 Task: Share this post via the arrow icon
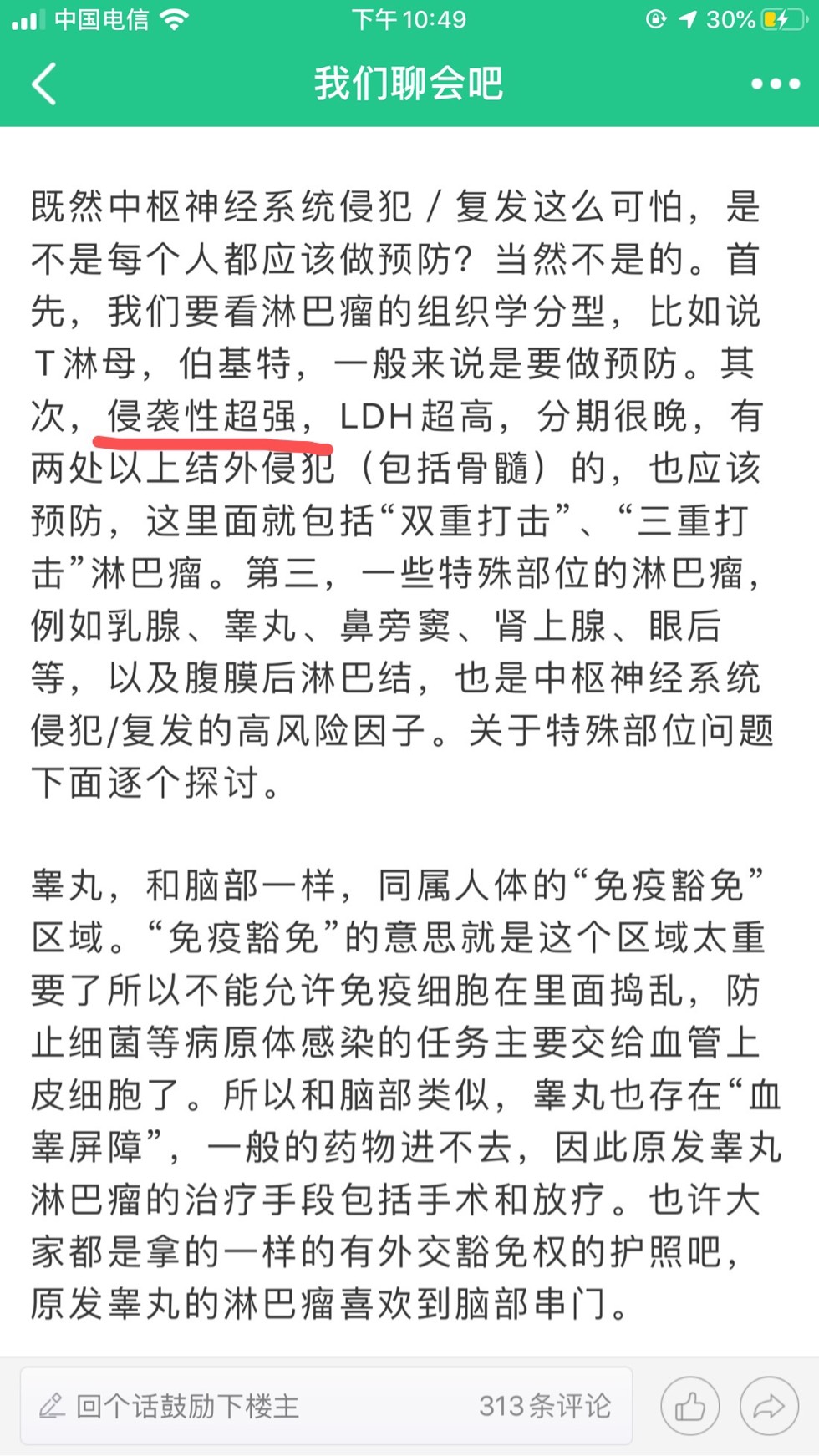[768, 1408]
